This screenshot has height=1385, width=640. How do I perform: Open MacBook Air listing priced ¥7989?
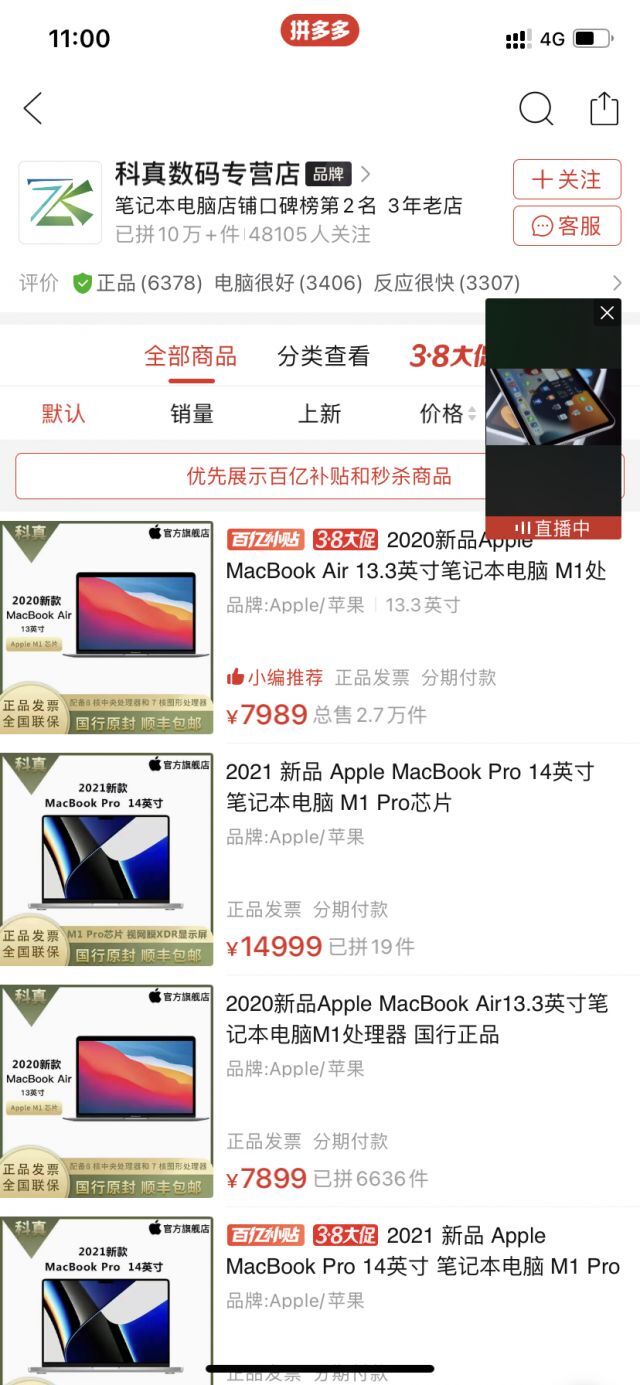[415, 570]
